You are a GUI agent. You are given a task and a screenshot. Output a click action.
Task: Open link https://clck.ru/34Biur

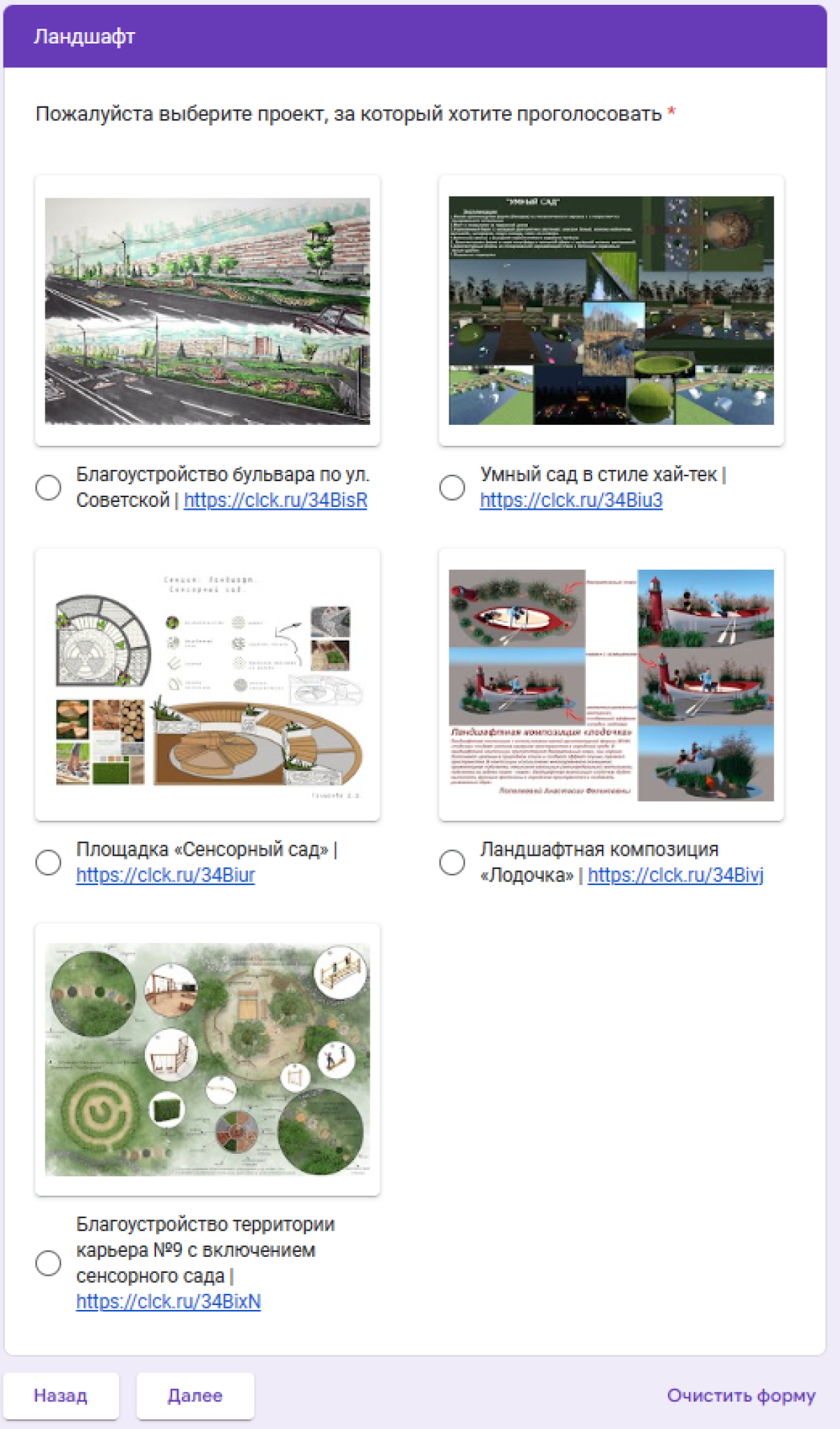pyautogui.click(x=165, y=875)
